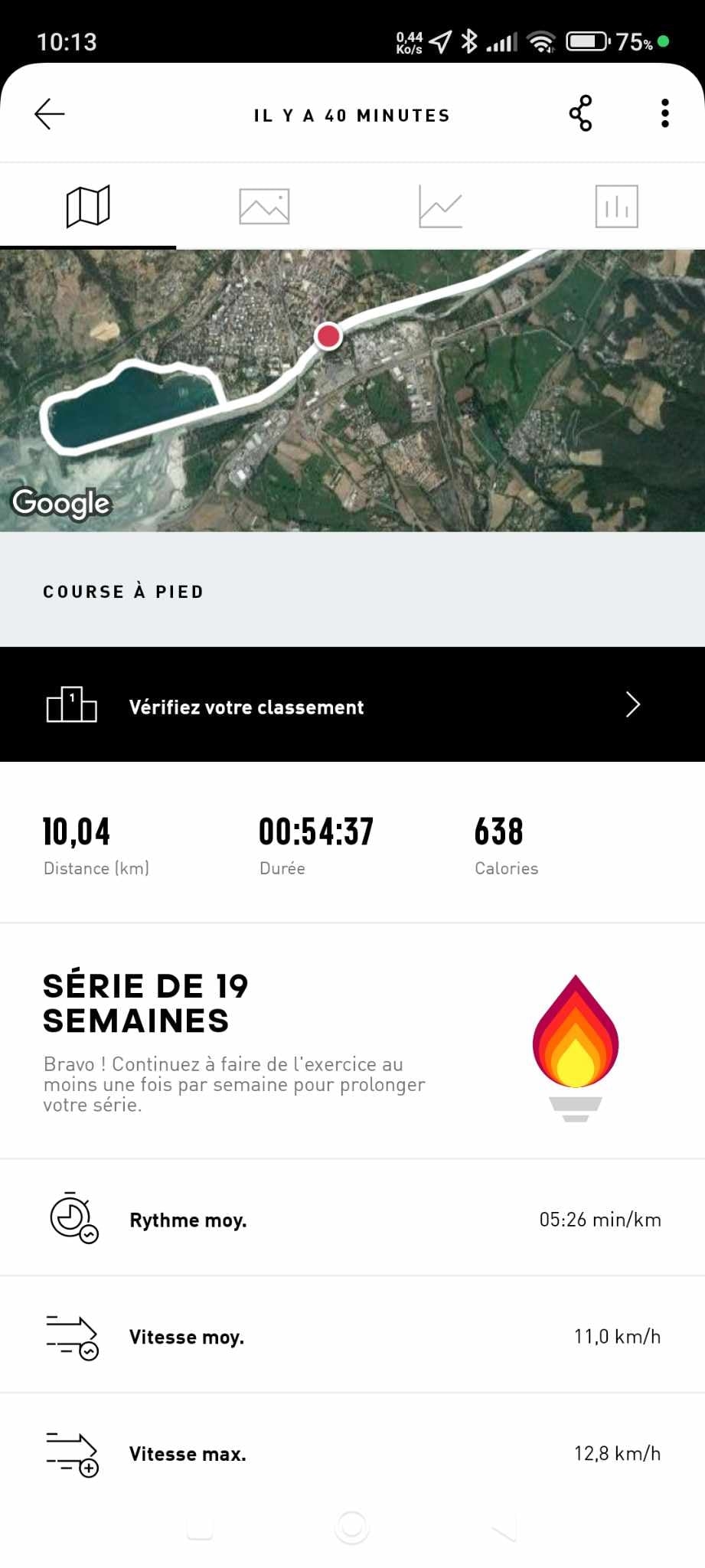Tap the system home button
Screen dimensions: 705x1568
(x=352, y=1527)
